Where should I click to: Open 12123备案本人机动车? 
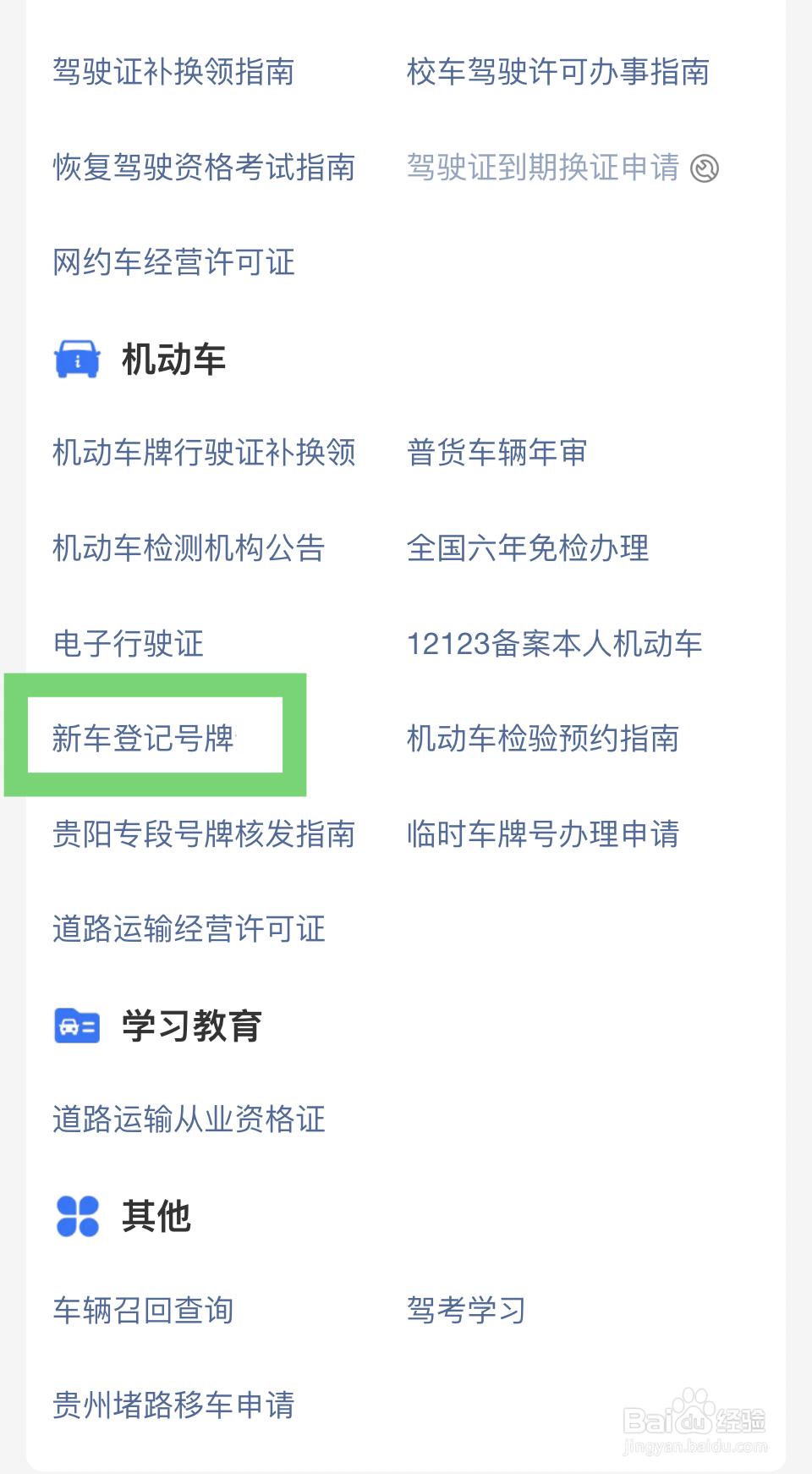556,644
